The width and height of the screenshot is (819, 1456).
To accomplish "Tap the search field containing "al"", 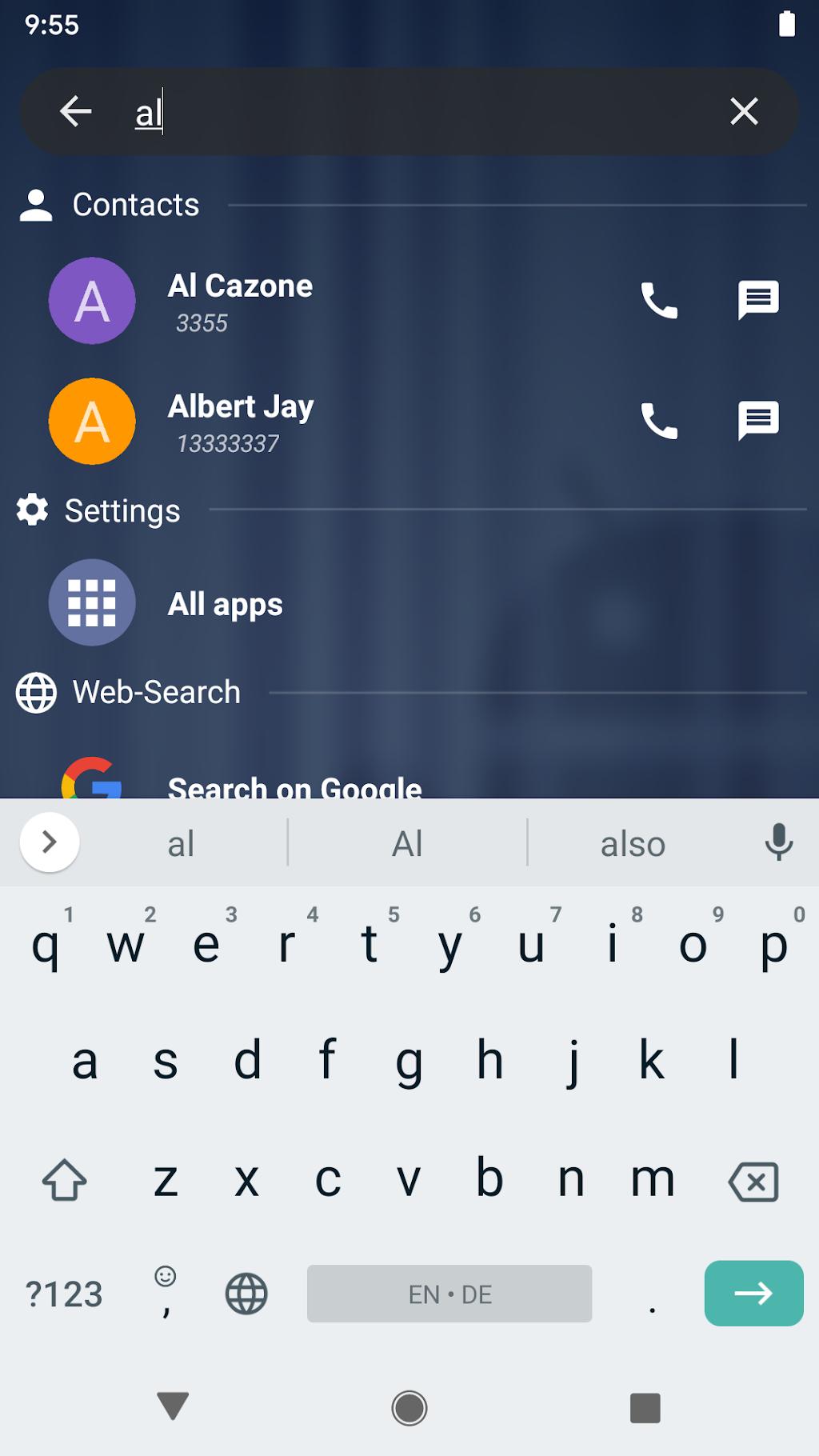I will [x=416, y=112].
